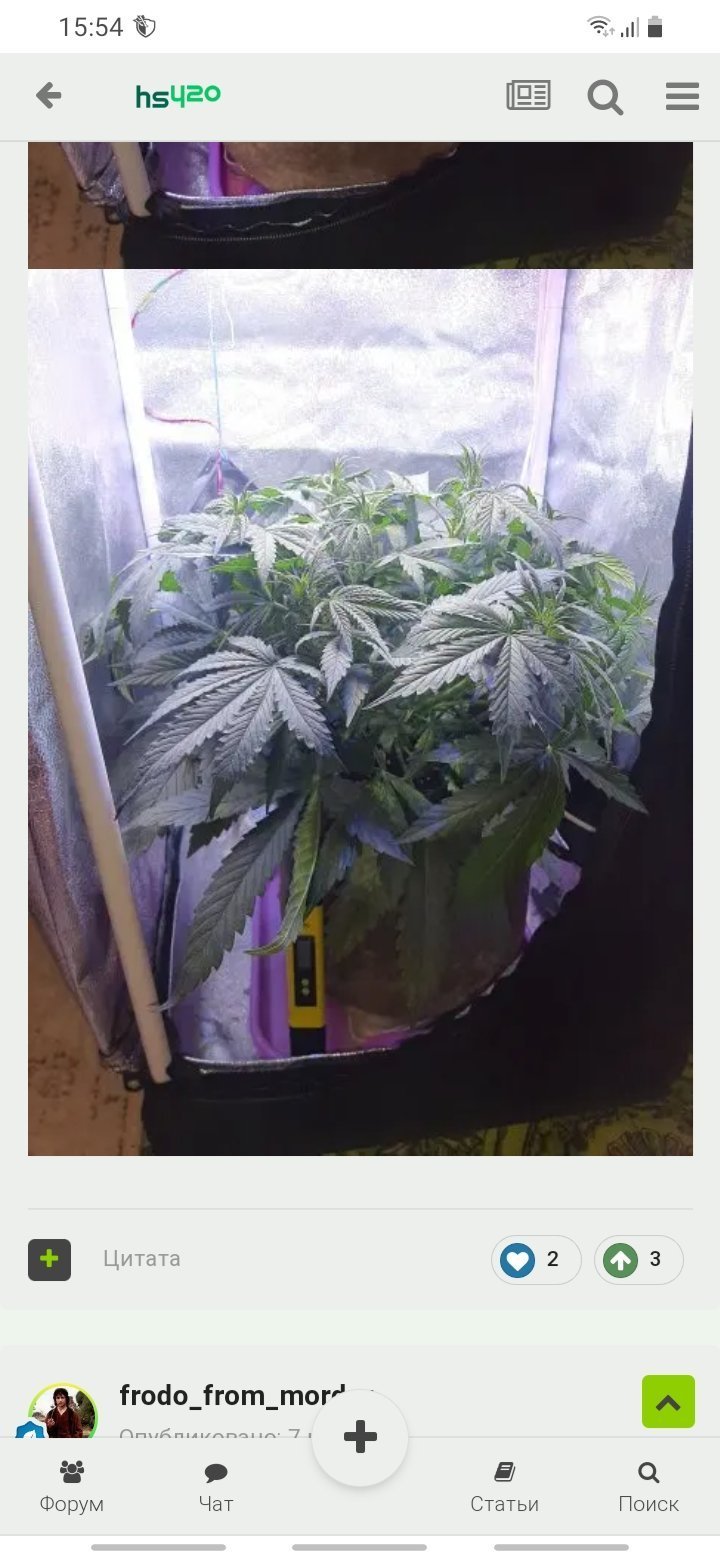The height and width of the screenshot is (1560, 720).
Task: Tap the green plus multiquote button
Action: point(49,1259)
